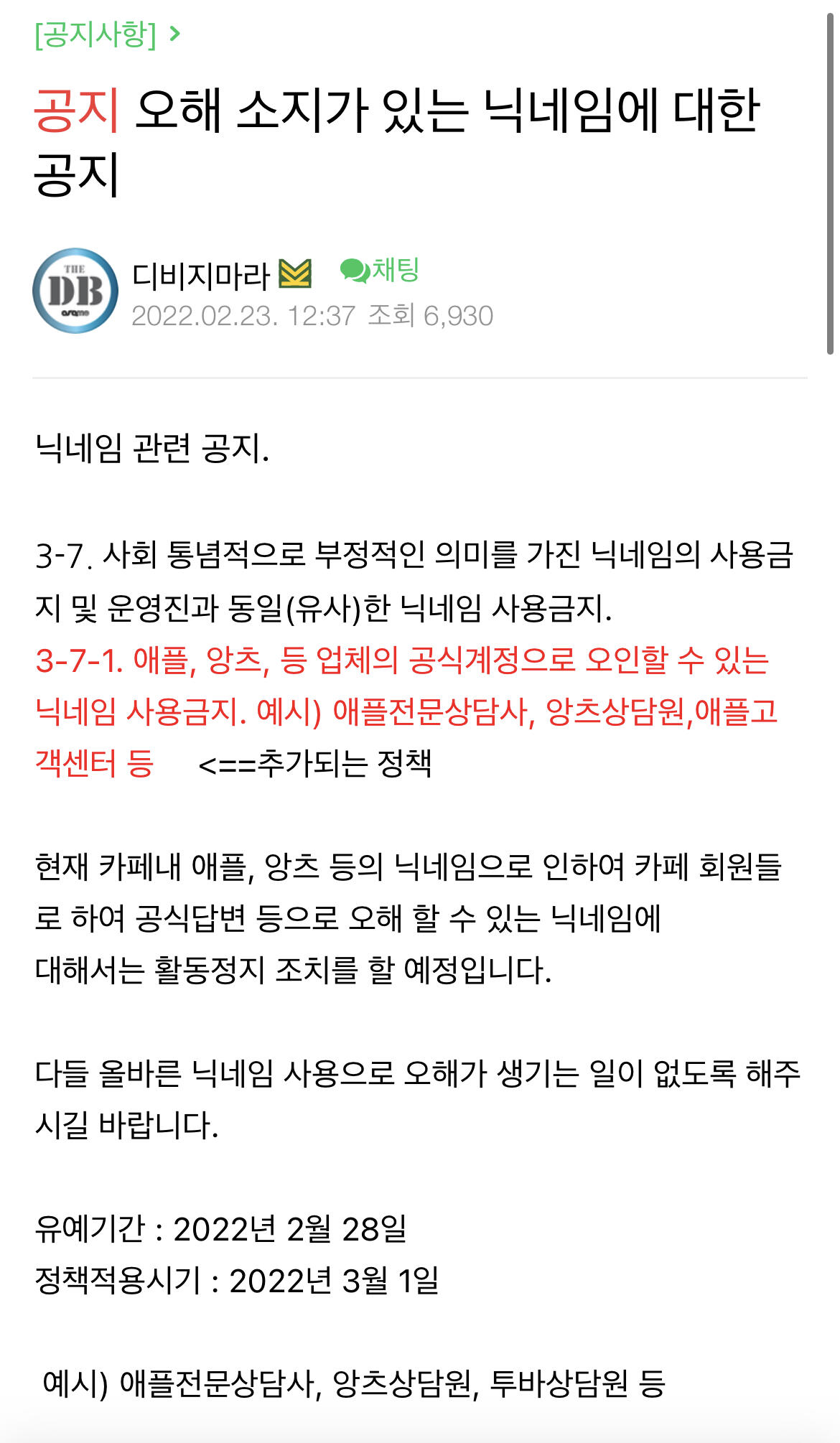
Task: Tap the author name 디비지마라
Action: coord(200,275)
